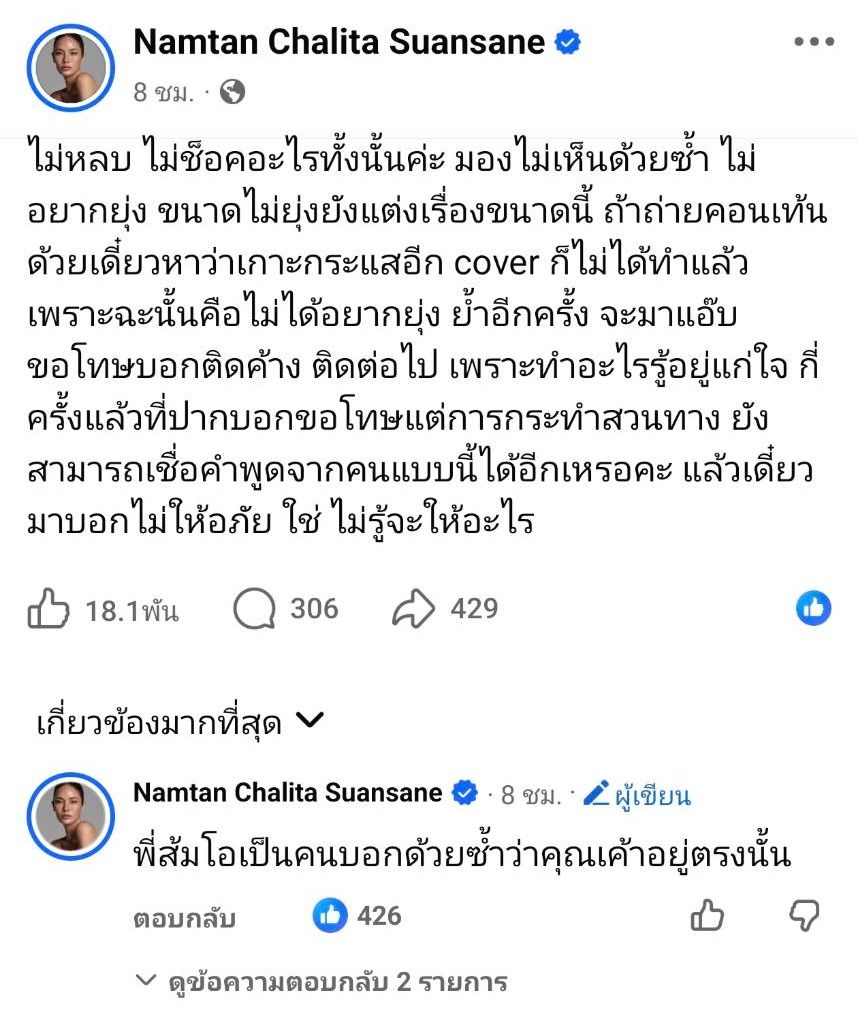Give a thumbs down to the comment
Screen dimensions: 858x1018
(x=804, y=914)
